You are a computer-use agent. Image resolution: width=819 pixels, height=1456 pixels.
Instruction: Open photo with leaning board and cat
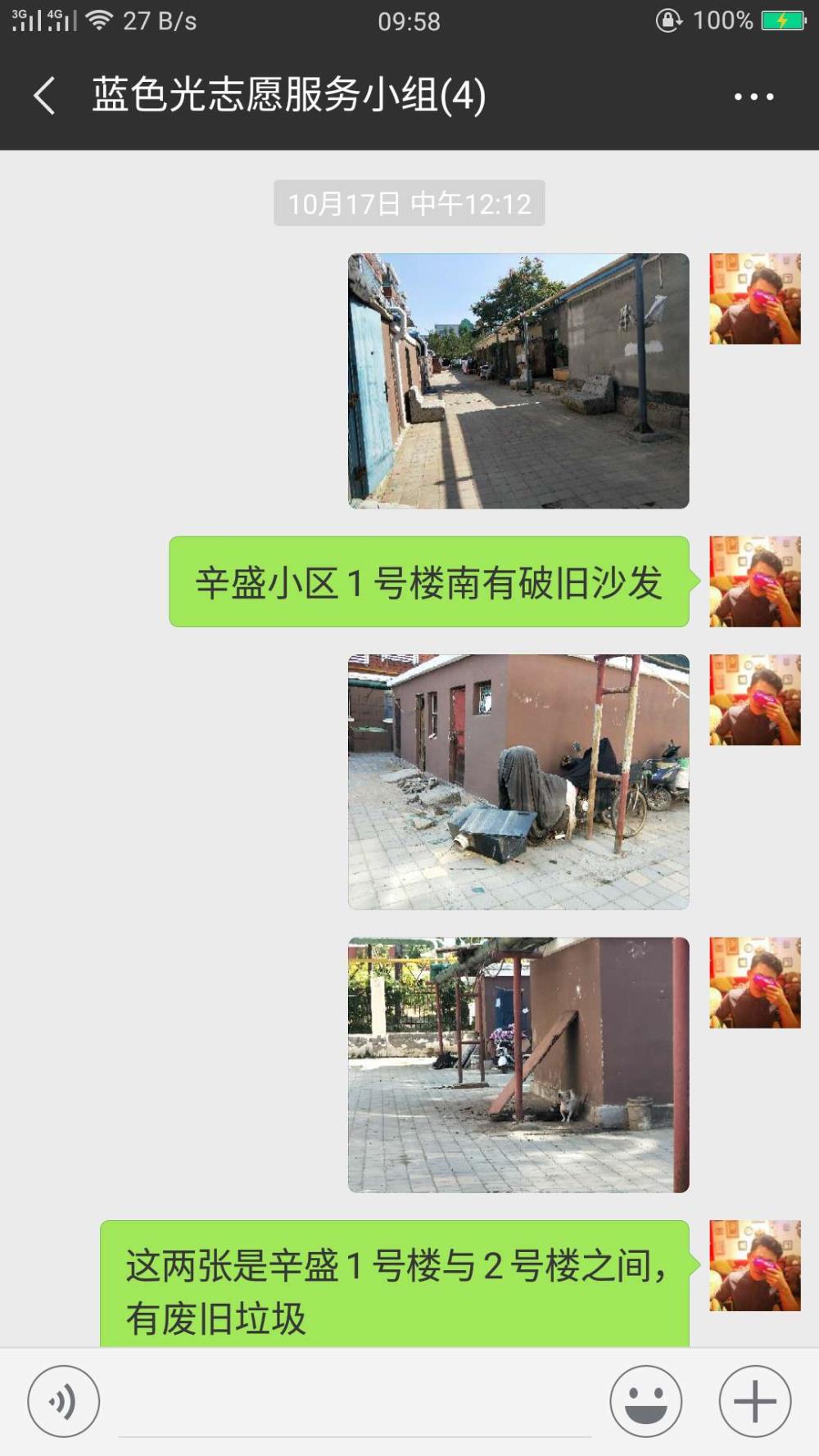[x=518, y=1065]
